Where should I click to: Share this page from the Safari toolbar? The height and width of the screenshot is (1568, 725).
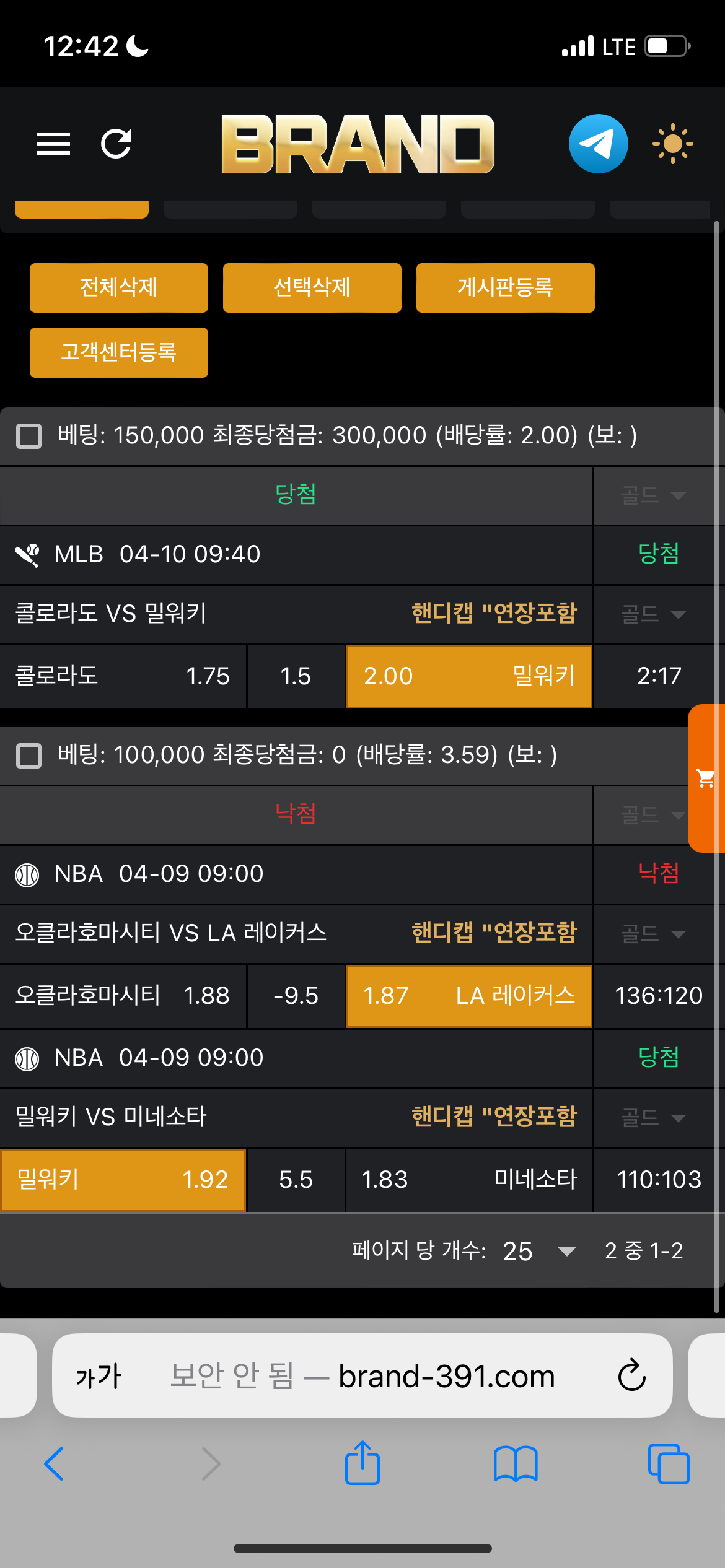[362, 1464]
